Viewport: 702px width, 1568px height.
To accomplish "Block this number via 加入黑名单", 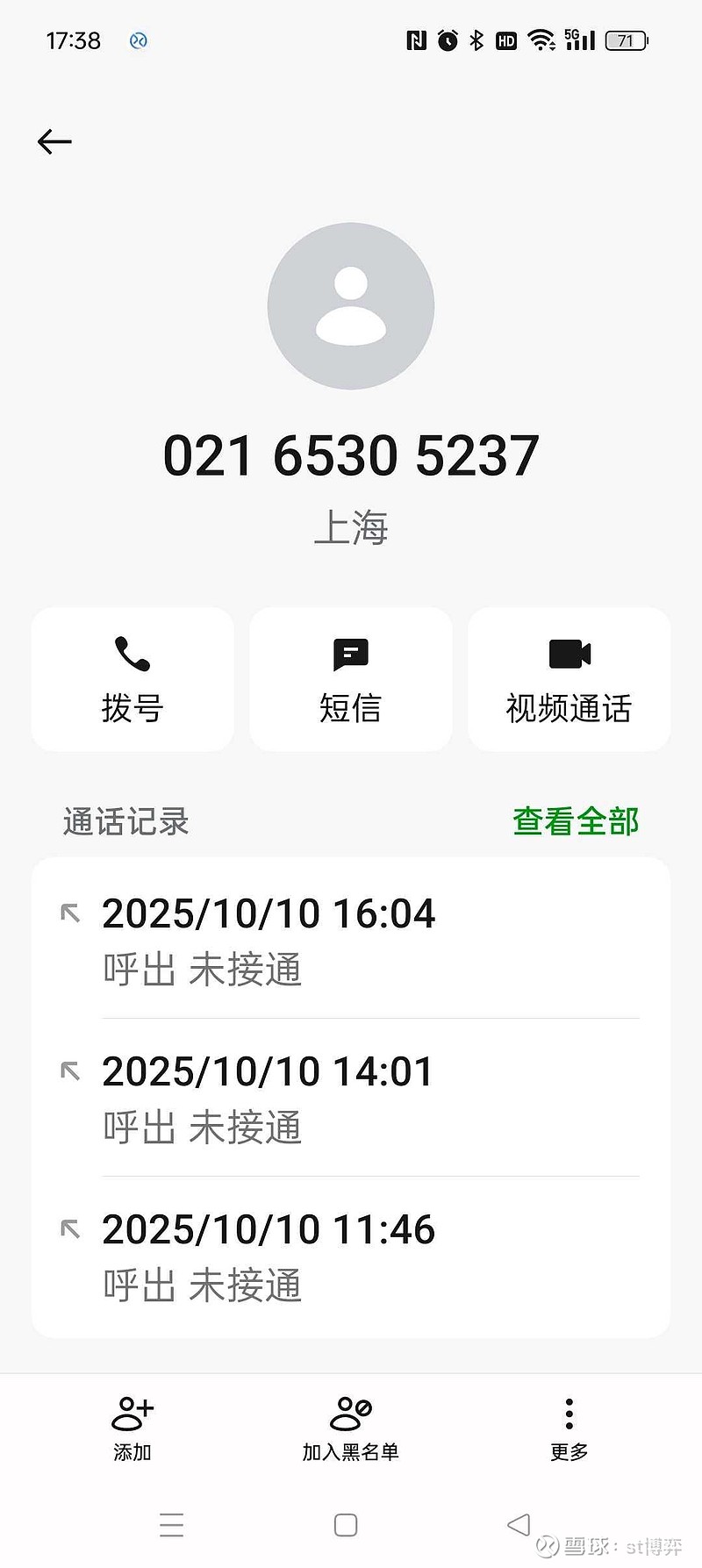I will [351, 1428].
